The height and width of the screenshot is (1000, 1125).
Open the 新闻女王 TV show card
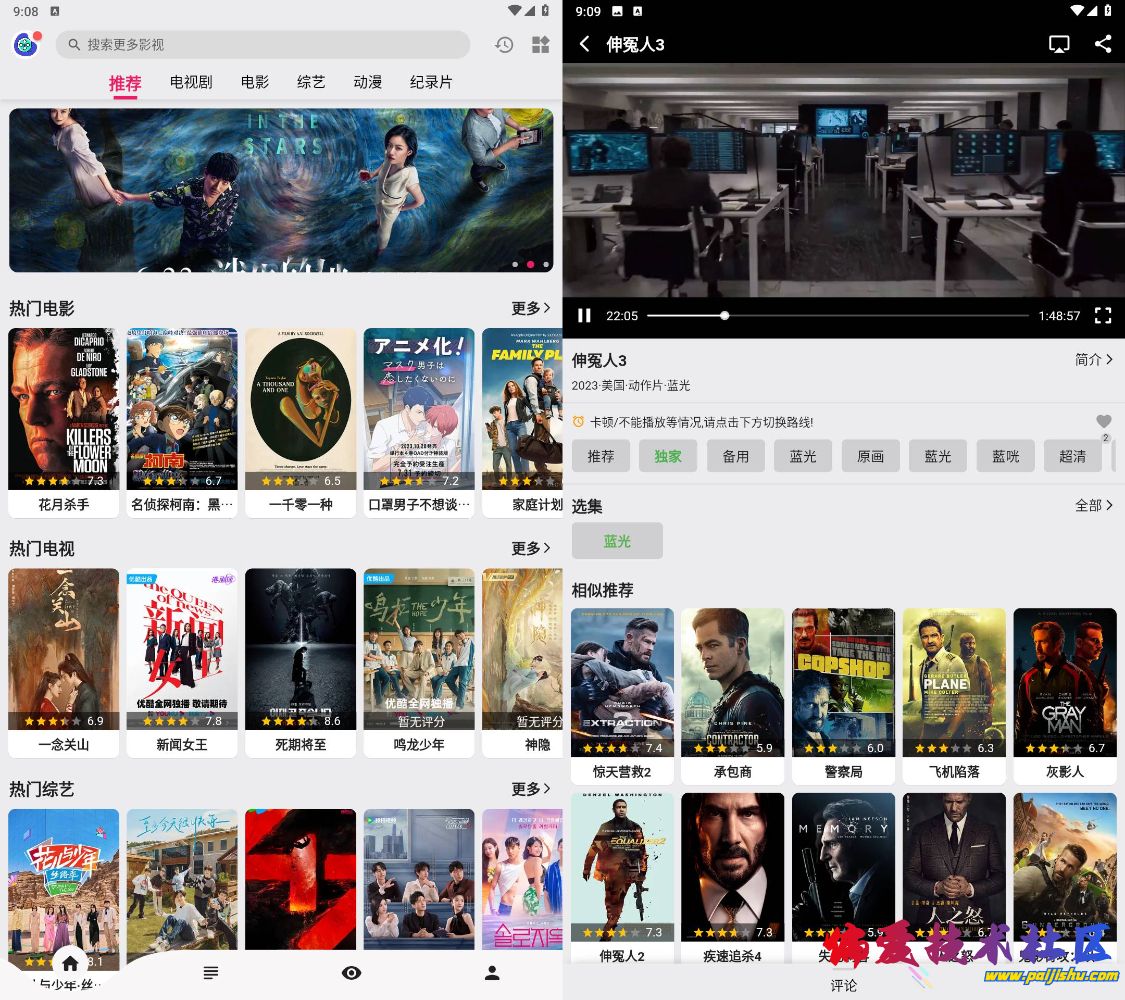pos(182,660)
